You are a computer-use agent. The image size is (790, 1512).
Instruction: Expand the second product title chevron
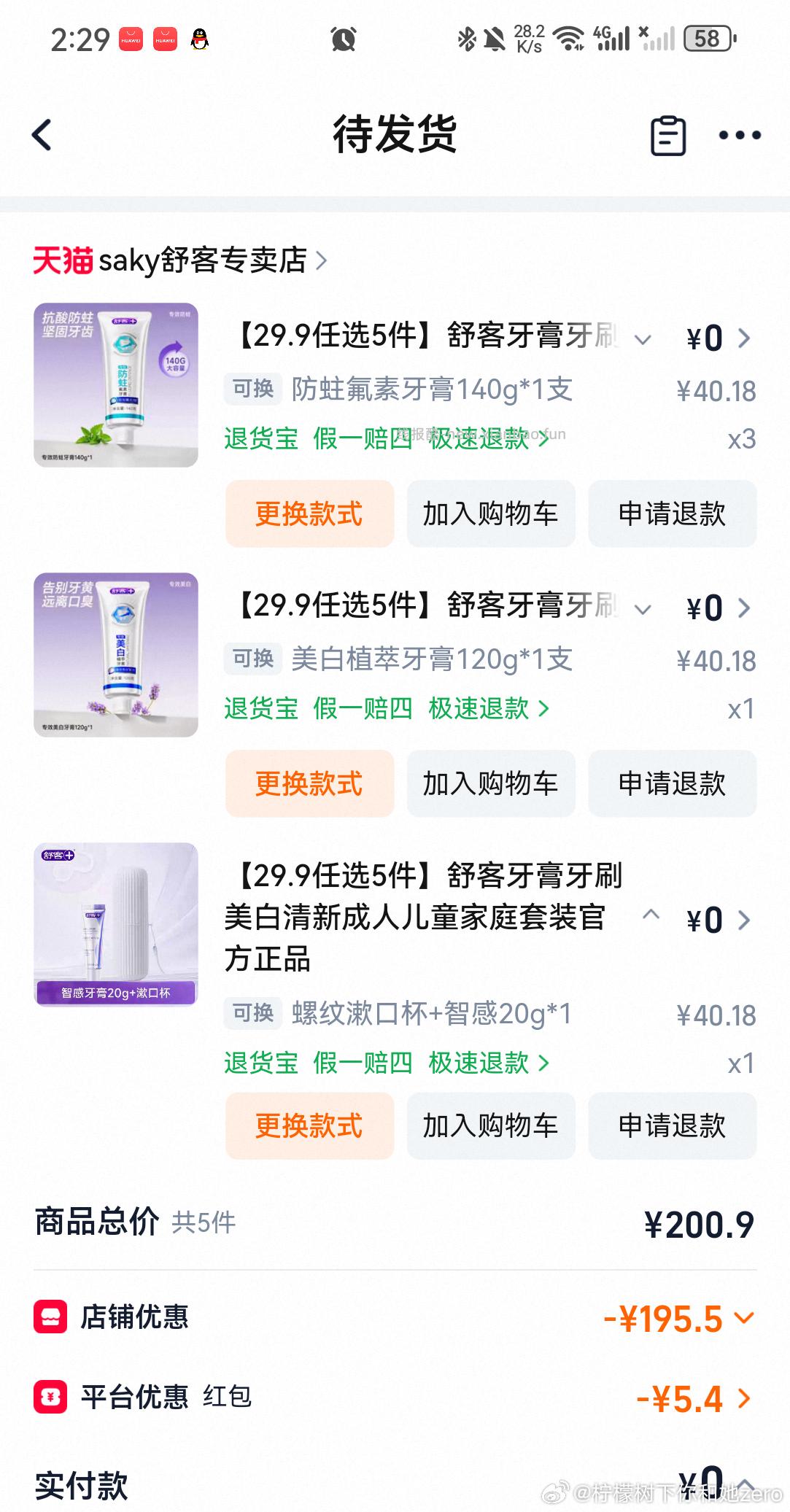click(x=642, y=609)
